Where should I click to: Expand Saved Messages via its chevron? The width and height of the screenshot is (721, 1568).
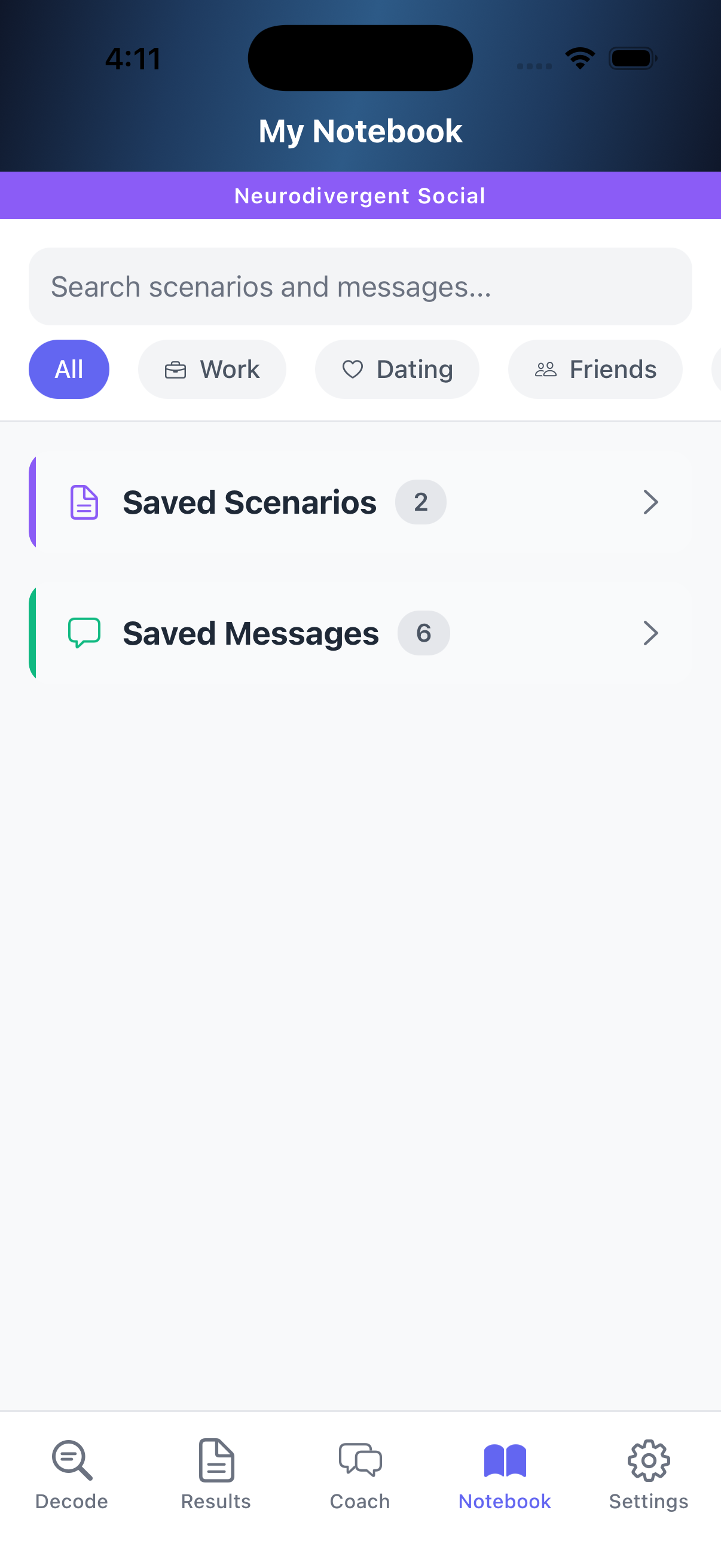650,633
